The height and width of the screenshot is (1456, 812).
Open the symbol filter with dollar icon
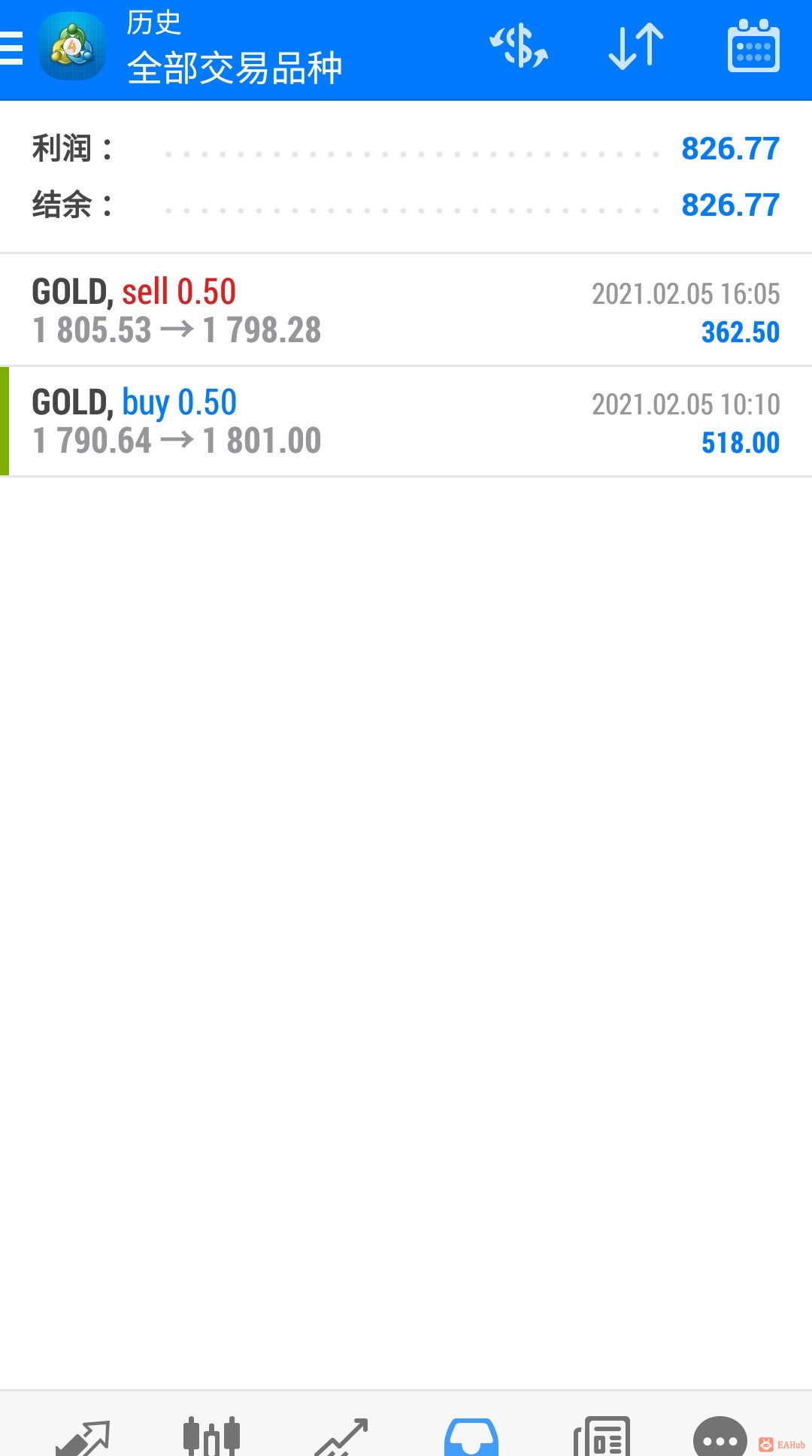click(519, 47)
